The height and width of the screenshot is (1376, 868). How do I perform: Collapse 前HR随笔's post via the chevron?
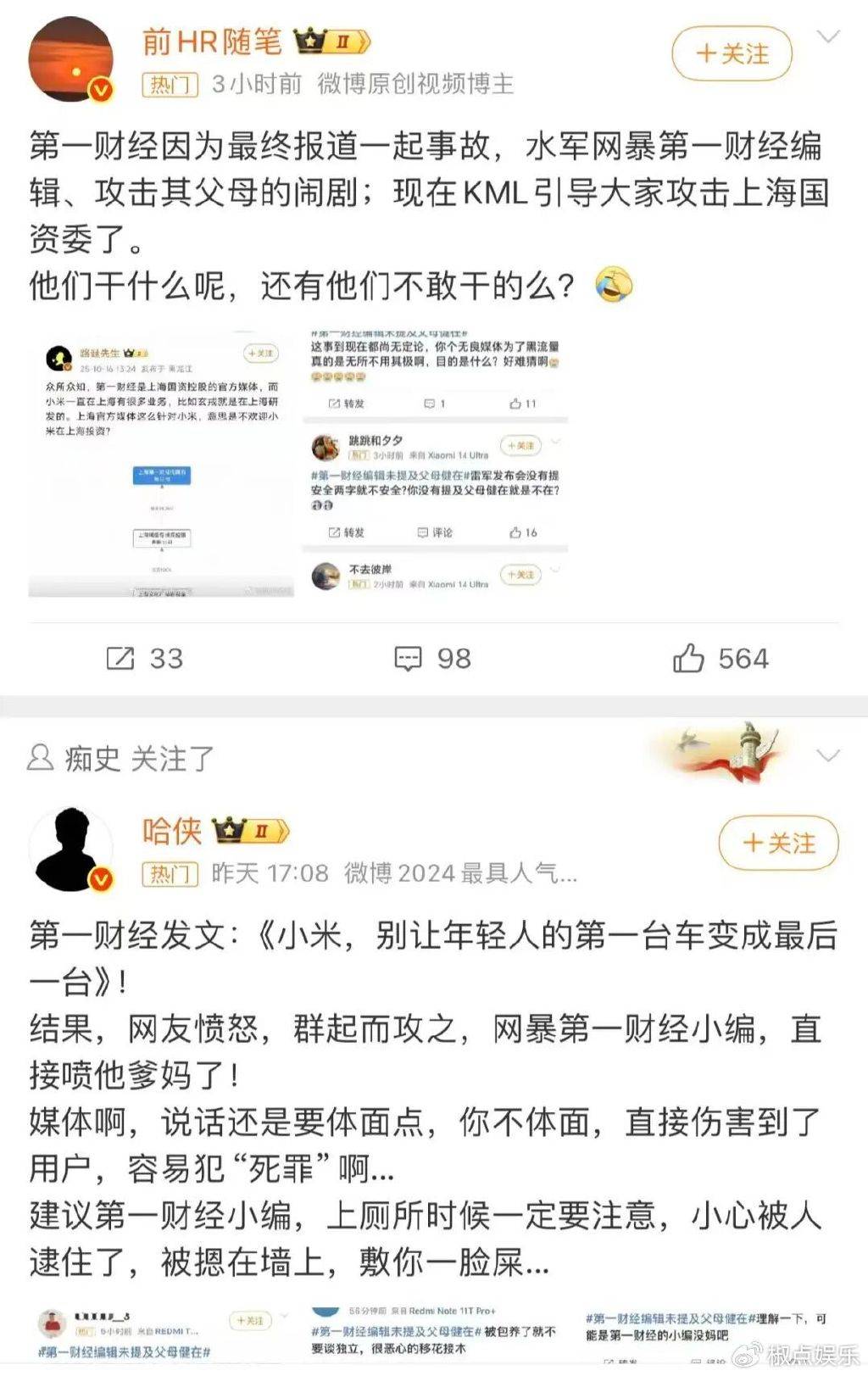826,37
